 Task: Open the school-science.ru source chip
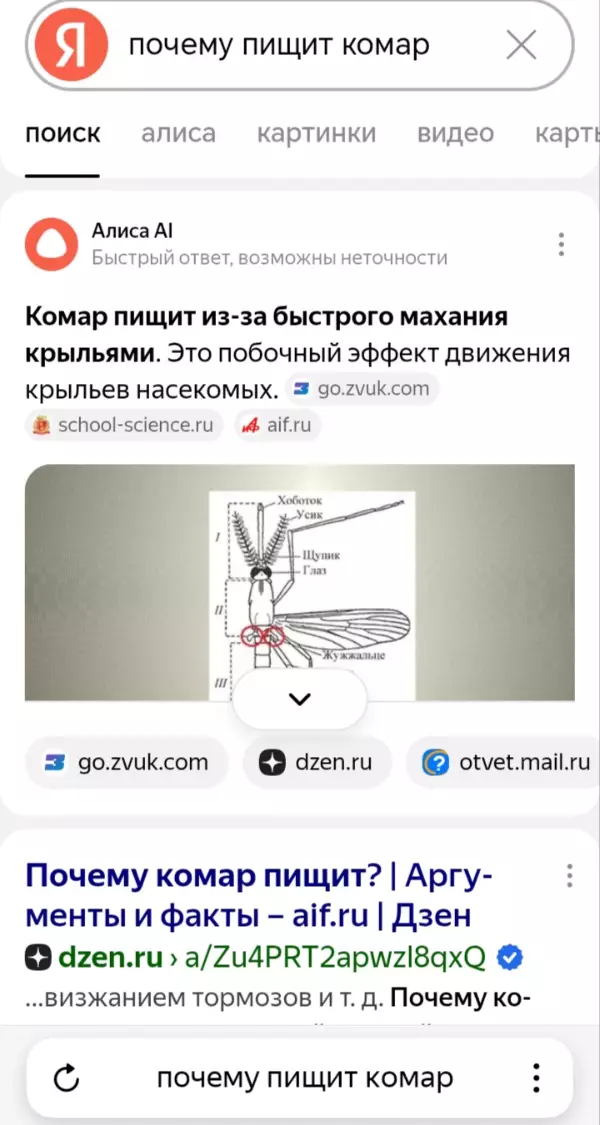coord(125,425)
